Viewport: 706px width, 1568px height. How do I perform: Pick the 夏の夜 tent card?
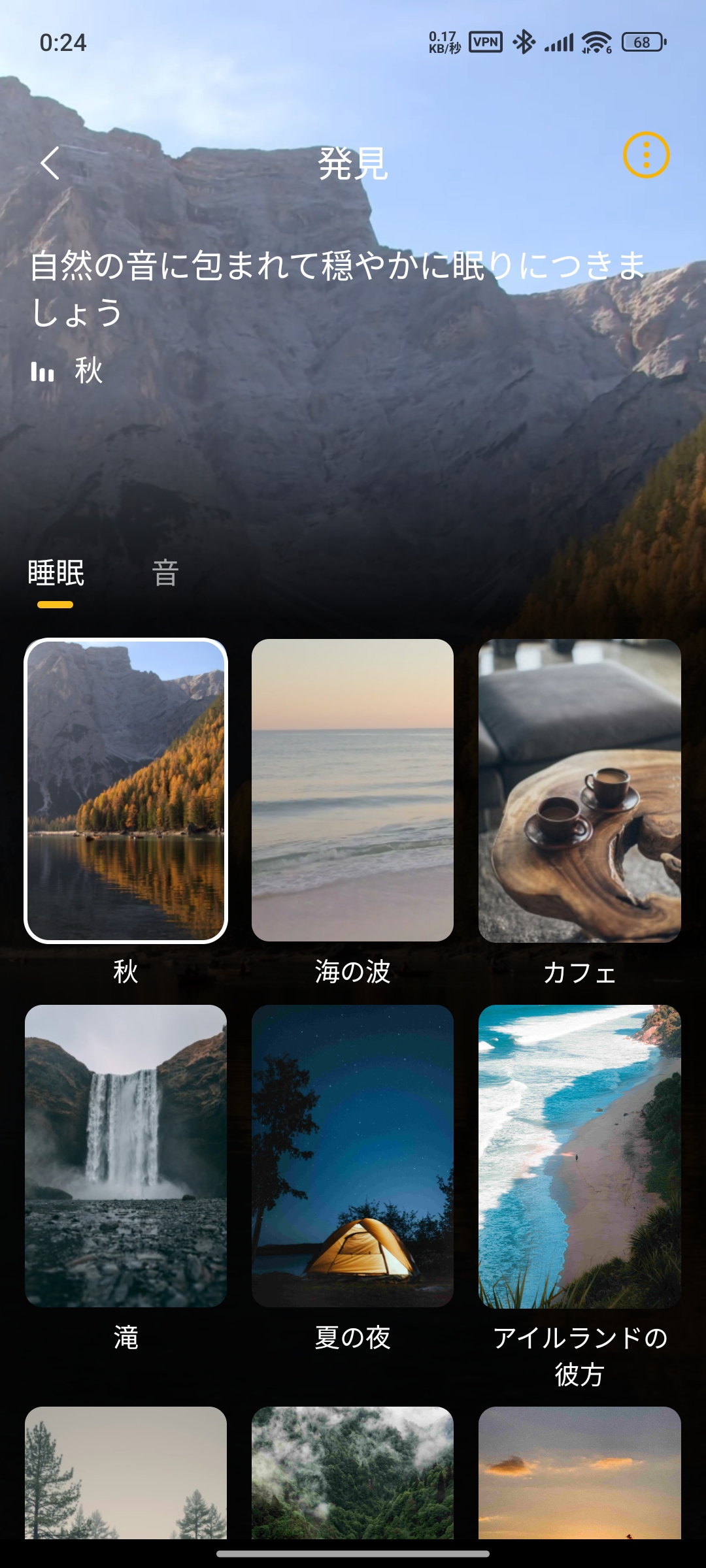pos(352,1155)
